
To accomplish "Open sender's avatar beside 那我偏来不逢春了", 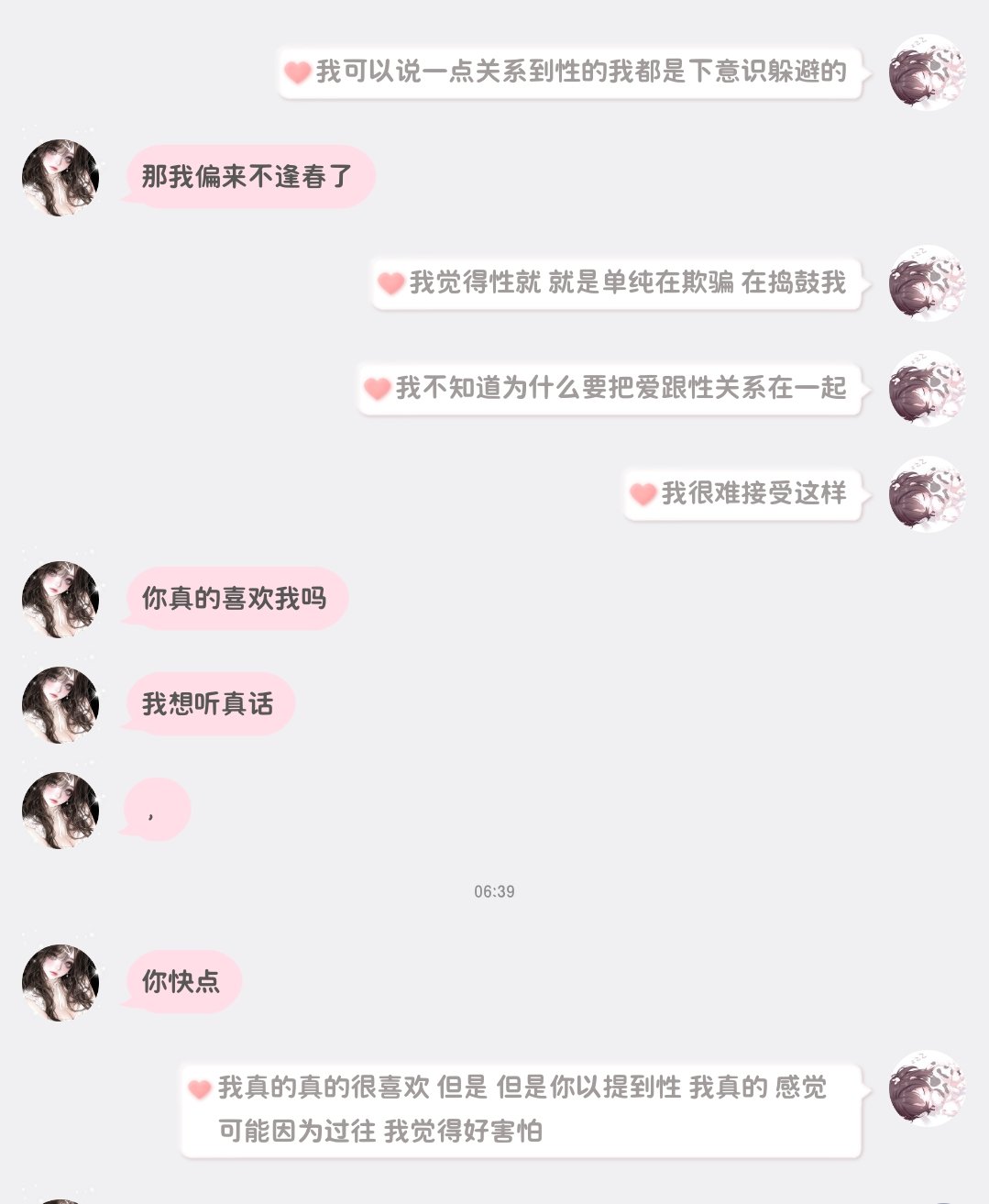I will [x=60, y=177].
